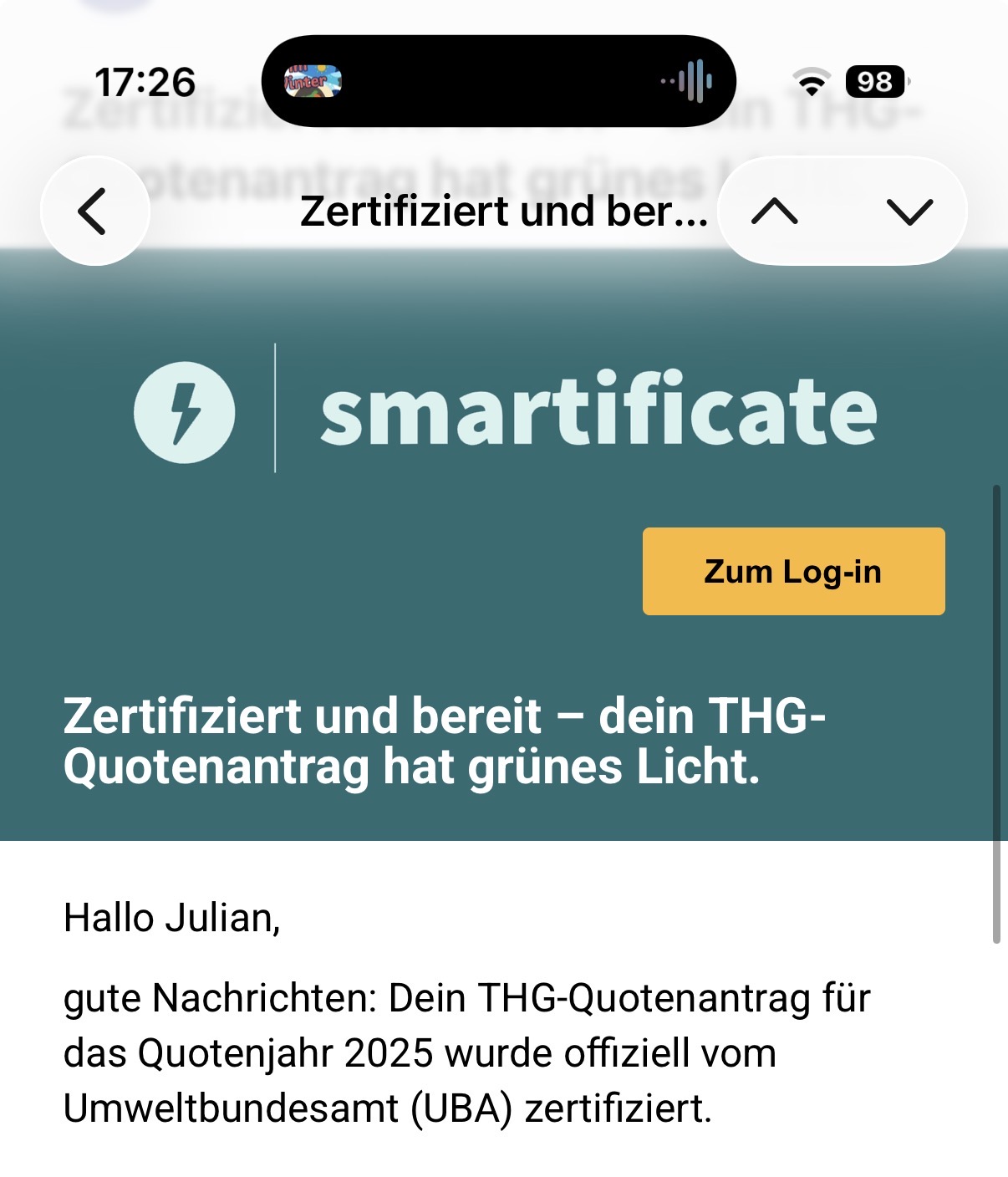Open the Dynamic Island live activity
Screen dimensions: 1008x1177
(x=498, y=81)
